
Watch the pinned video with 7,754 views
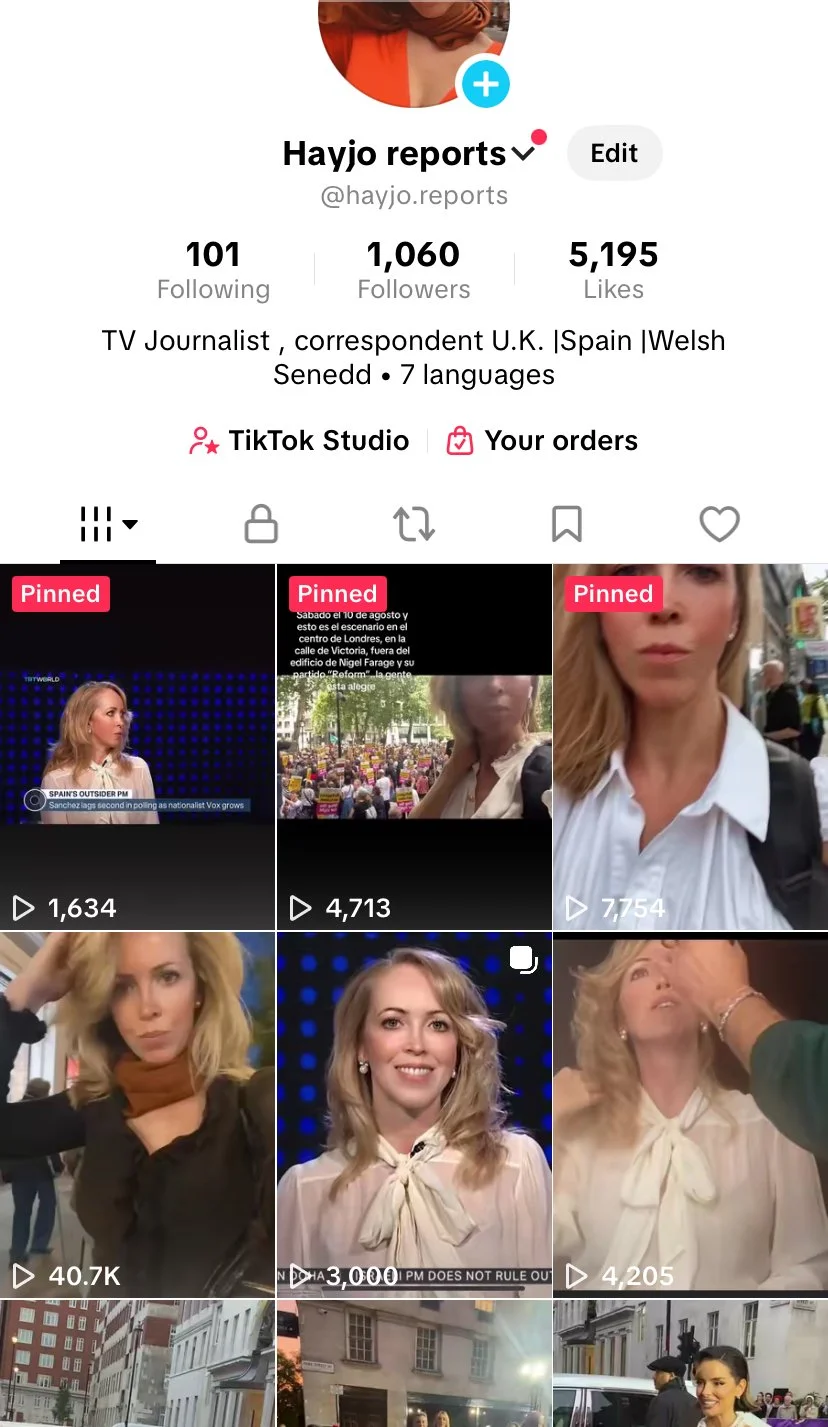[x=690, y=747]
